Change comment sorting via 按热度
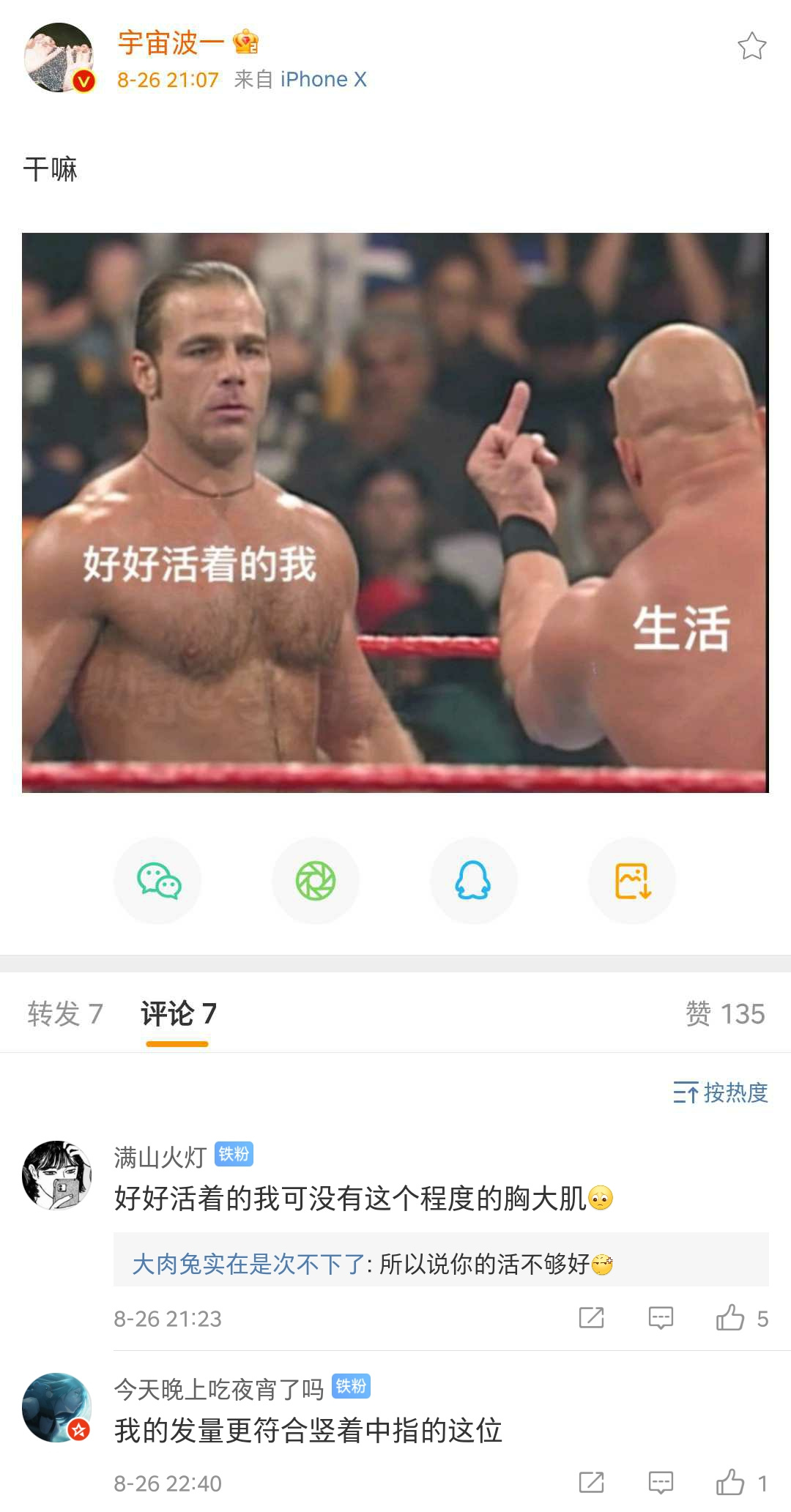This screenshot has height=1512, width=791. coord(721,1092)
